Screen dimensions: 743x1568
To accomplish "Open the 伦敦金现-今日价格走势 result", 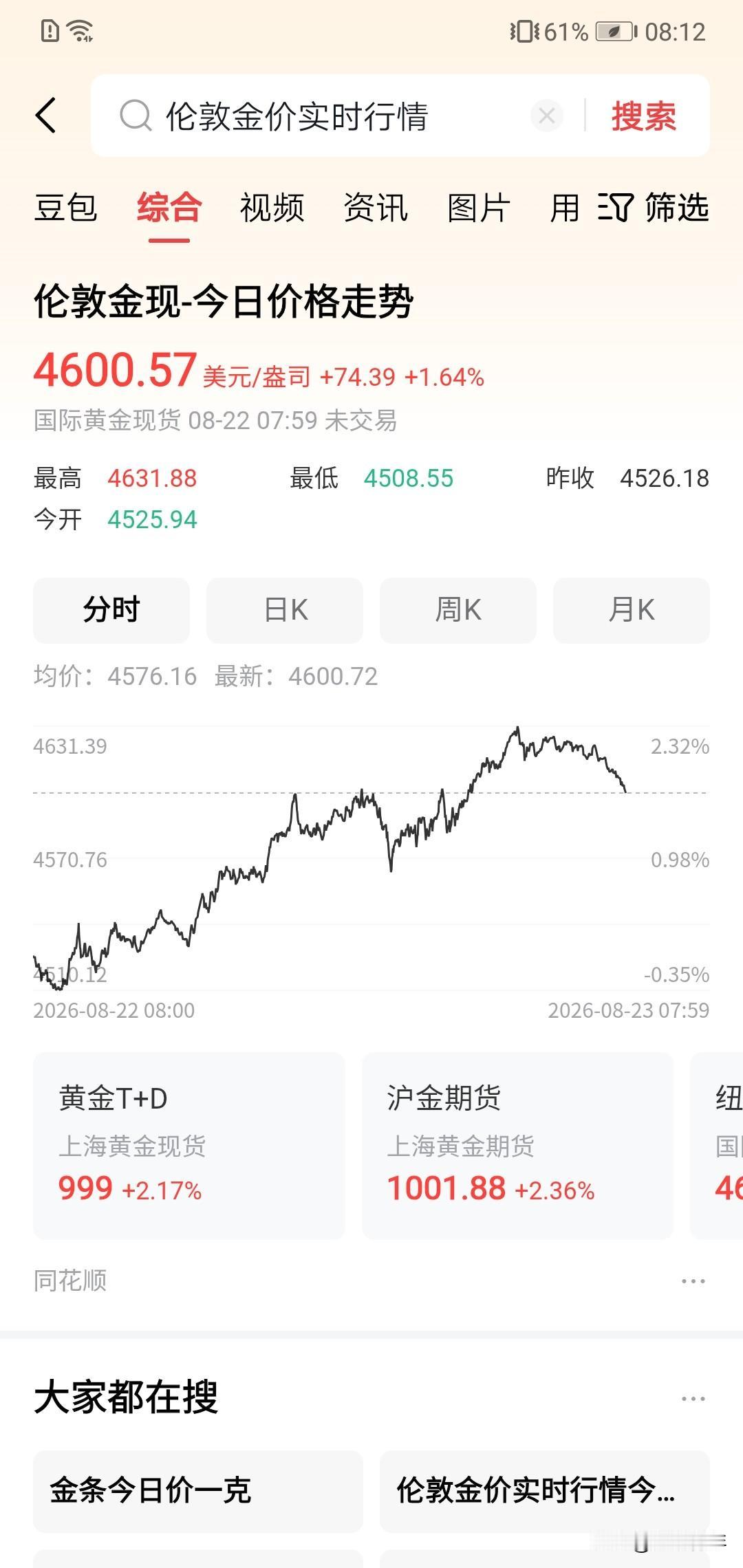I will coord(224,301).
